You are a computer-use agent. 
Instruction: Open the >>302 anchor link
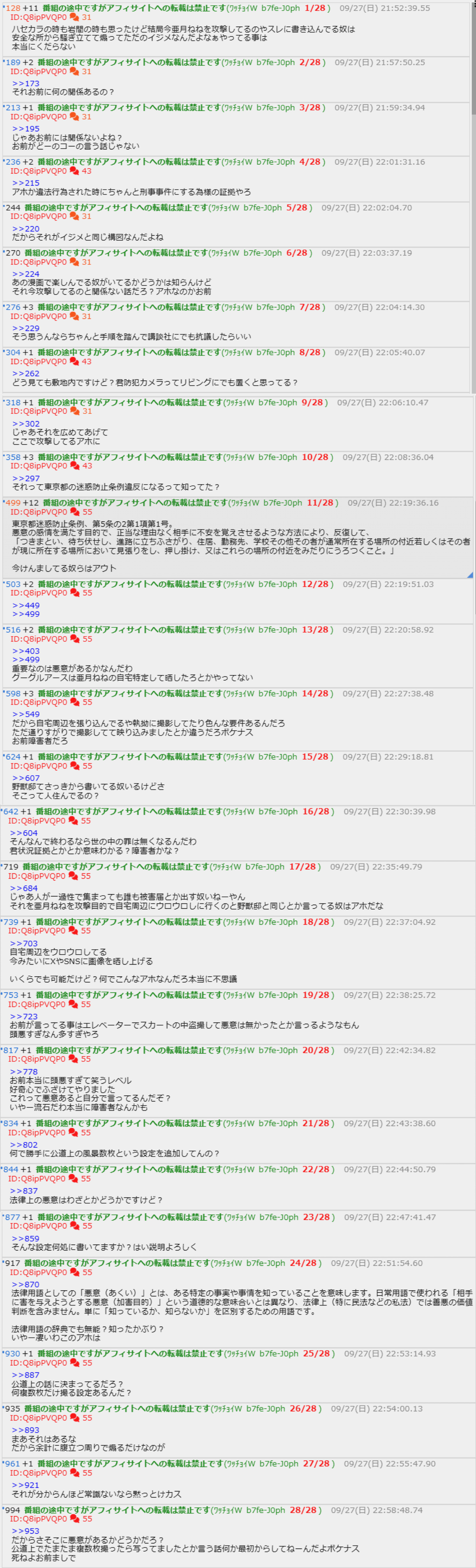tap(26, 424)
